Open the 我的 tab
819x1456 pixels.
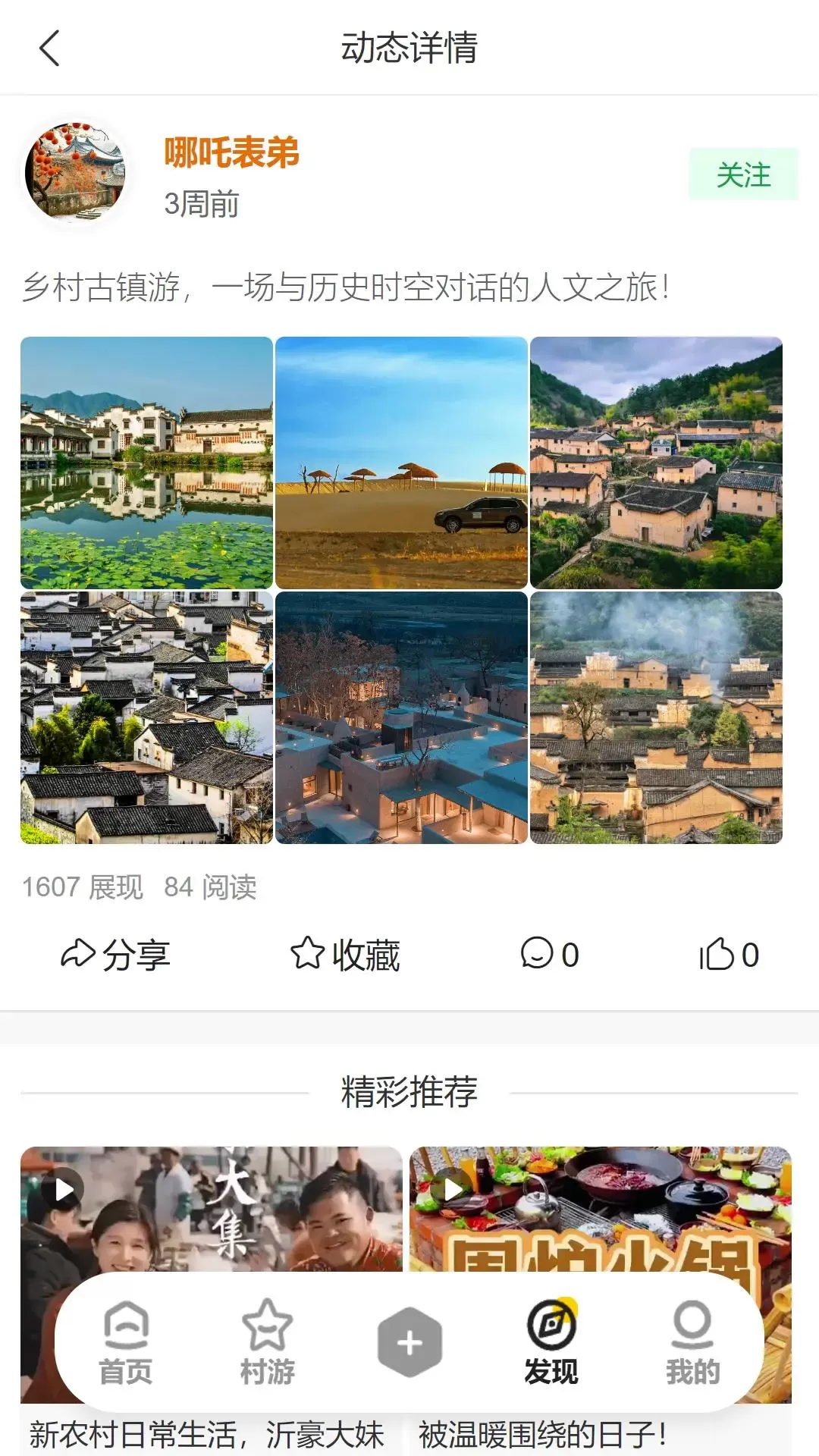(692, 1342)
